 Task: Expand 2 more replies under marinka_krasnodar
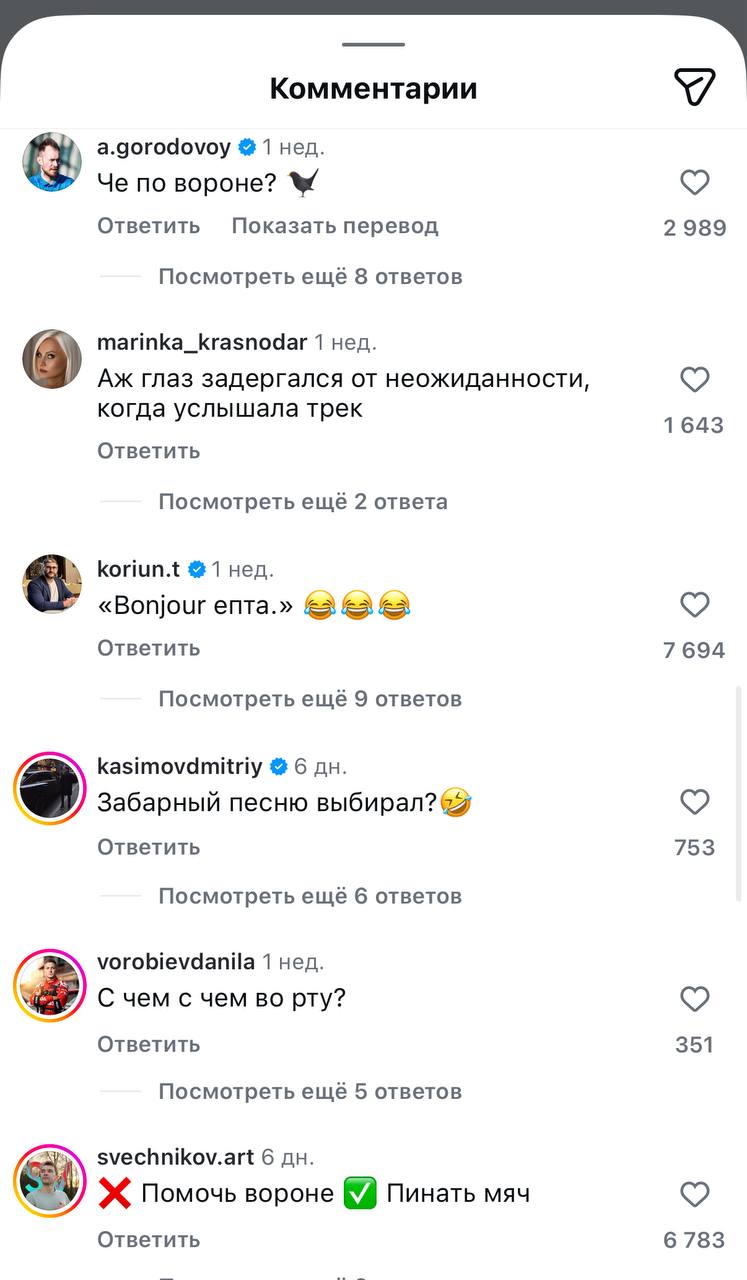point(302,501)
